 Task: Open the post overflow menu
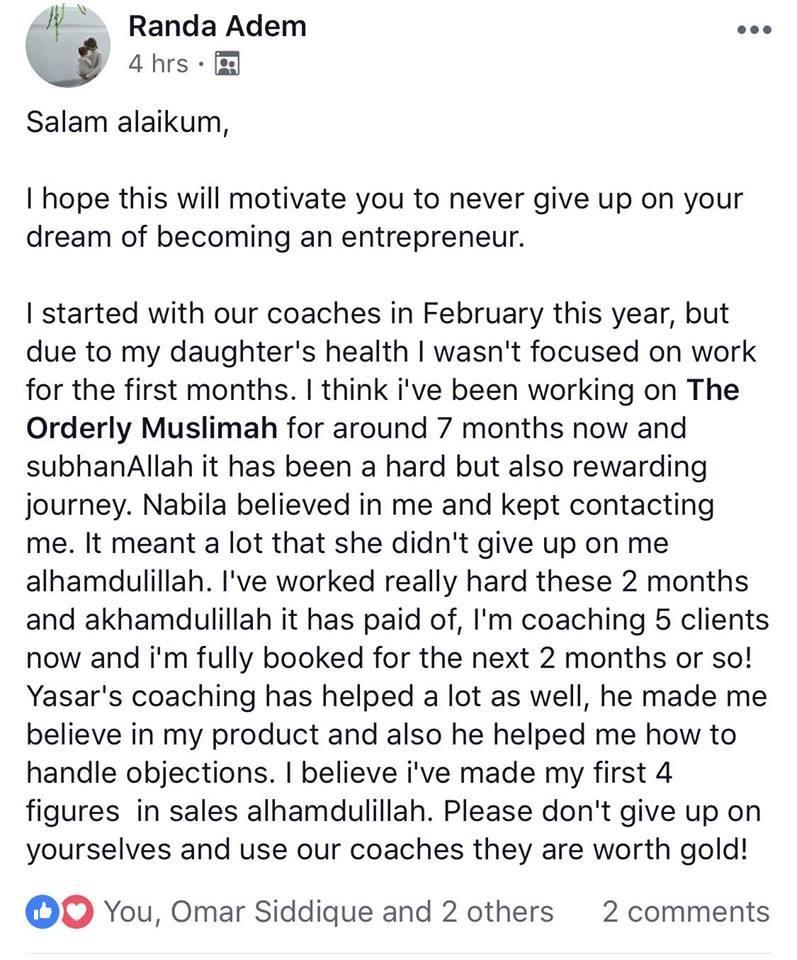[x=752, y=30]
